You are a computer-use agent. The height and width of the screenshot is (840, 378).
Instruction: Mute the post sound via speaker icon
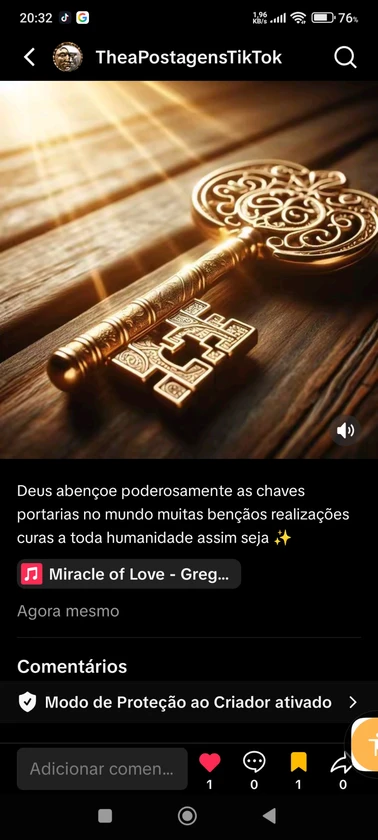click(x=345, y=430)
